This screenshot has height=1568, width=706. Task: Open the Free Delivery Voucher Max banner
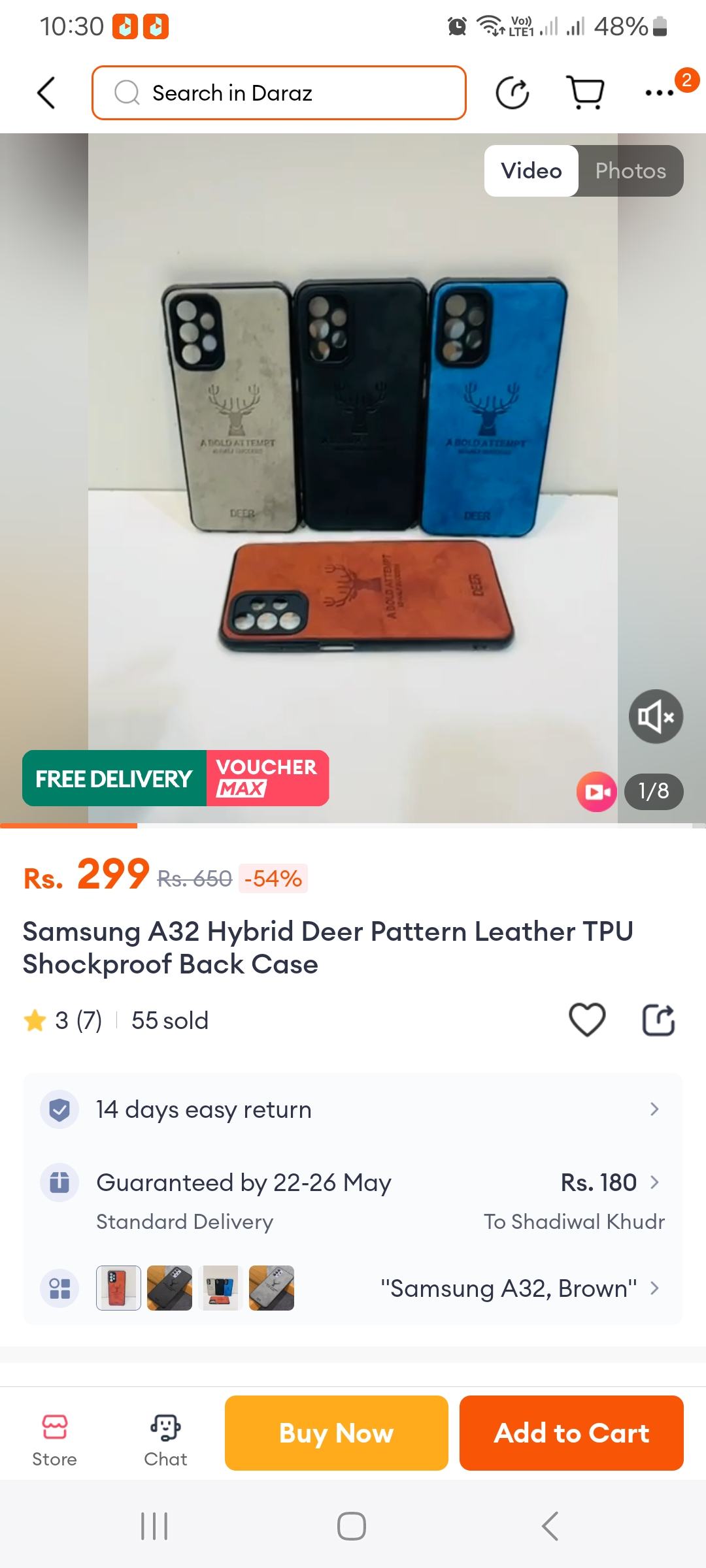tap(175, 778)
